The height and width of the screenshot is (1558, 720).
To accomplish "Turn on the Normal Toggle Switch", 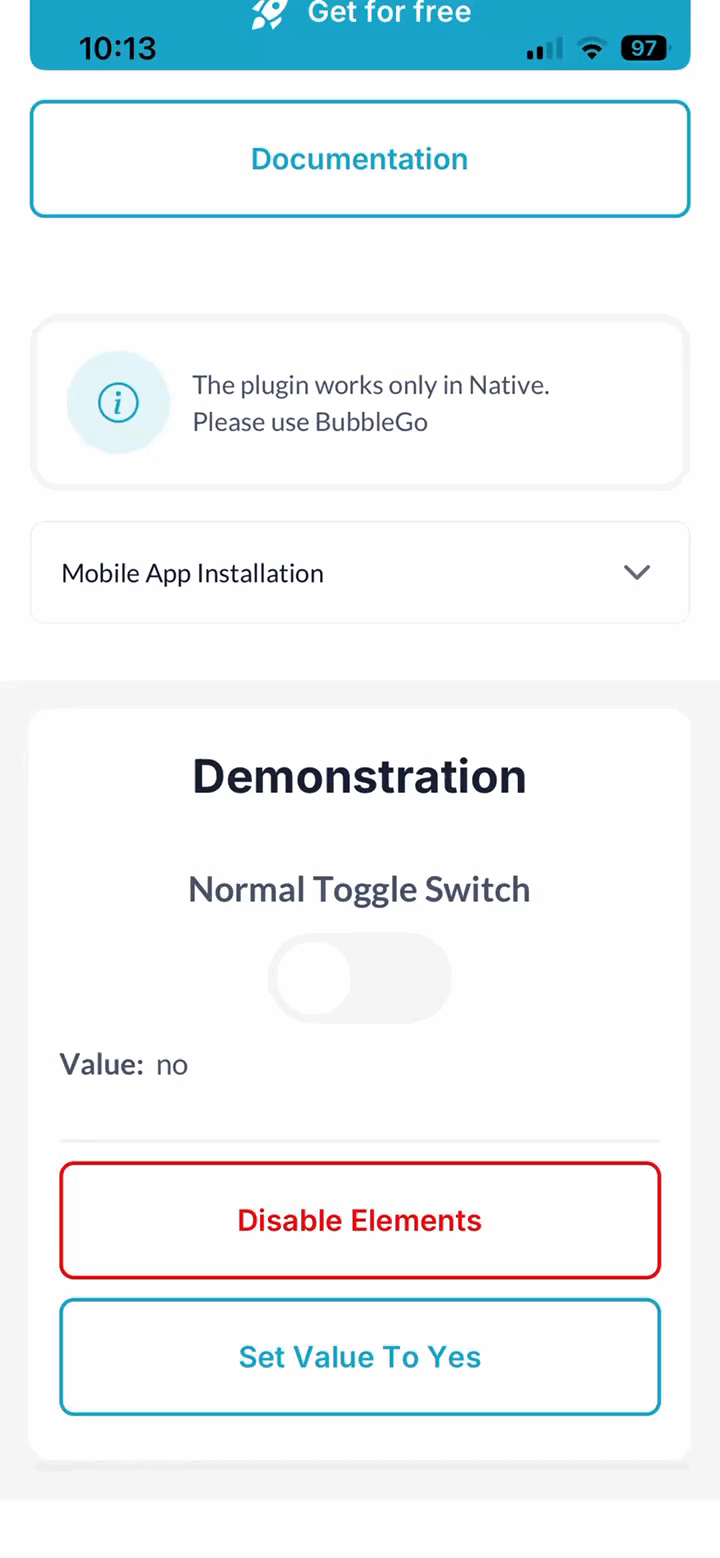I will [x=359, y=978].
